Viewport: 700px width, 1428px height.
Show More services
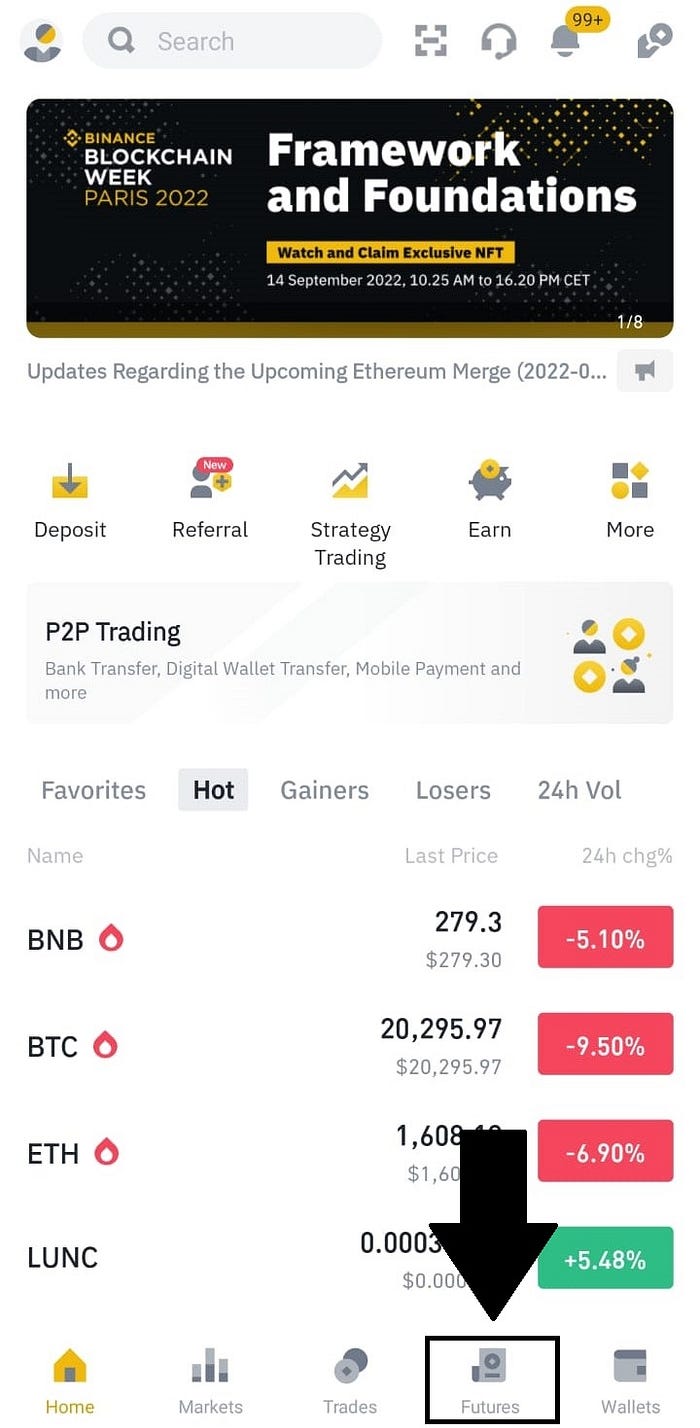pos(630,500)
